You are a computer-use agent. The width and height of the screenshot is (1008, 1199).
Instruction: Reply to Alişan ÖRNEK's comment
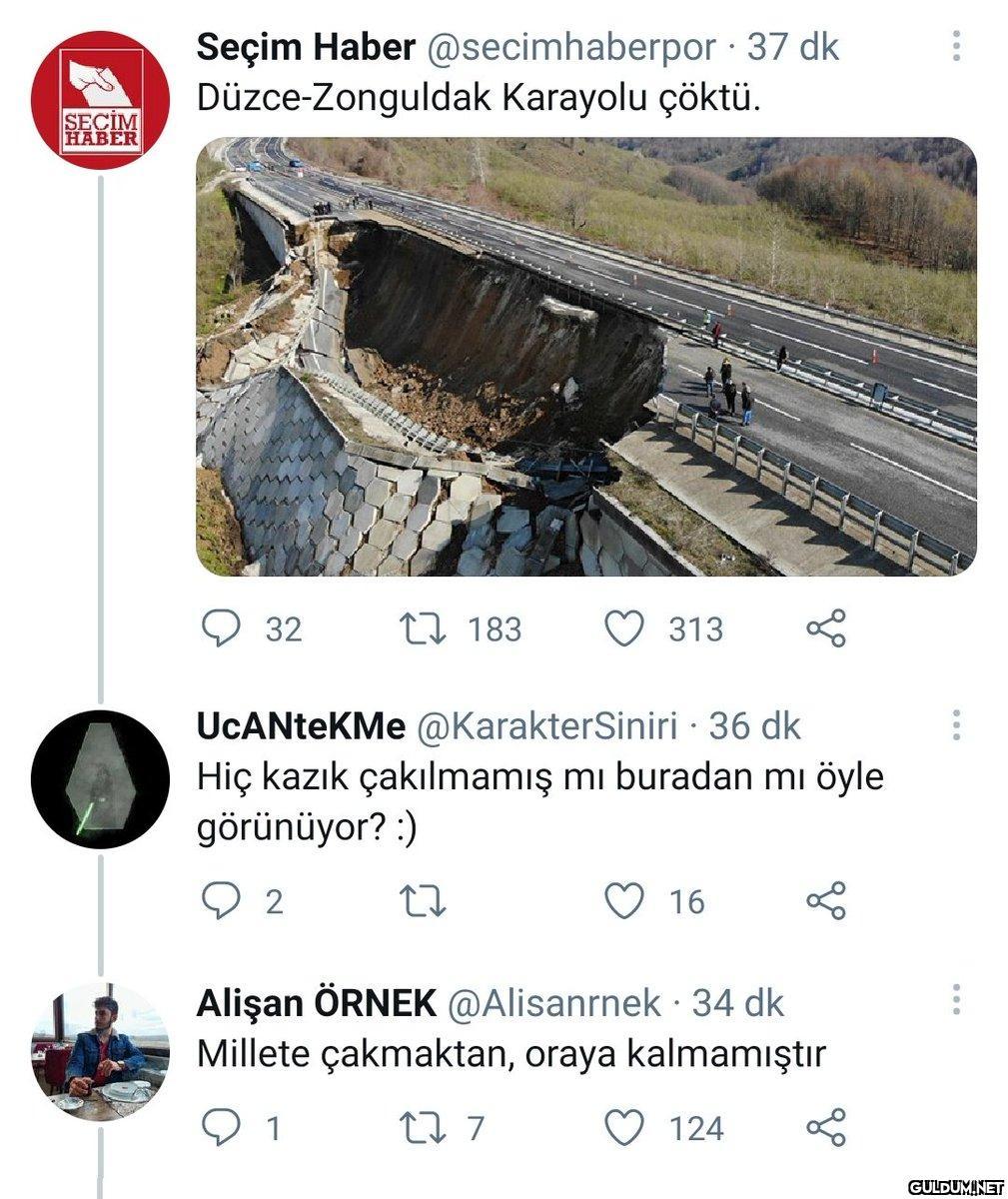point(222,1128)
